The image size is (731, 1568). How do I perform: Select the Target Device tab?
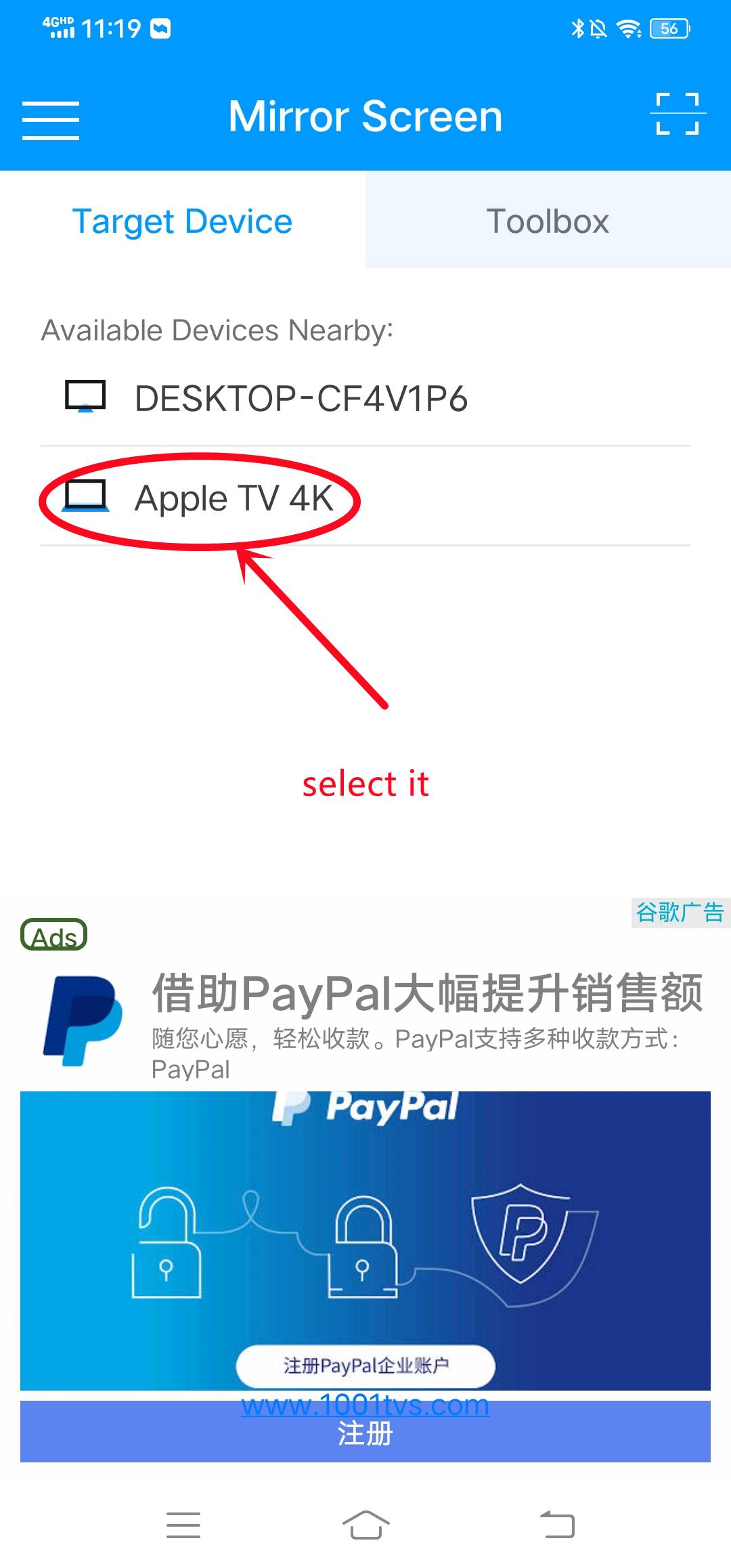click(183, 220)
